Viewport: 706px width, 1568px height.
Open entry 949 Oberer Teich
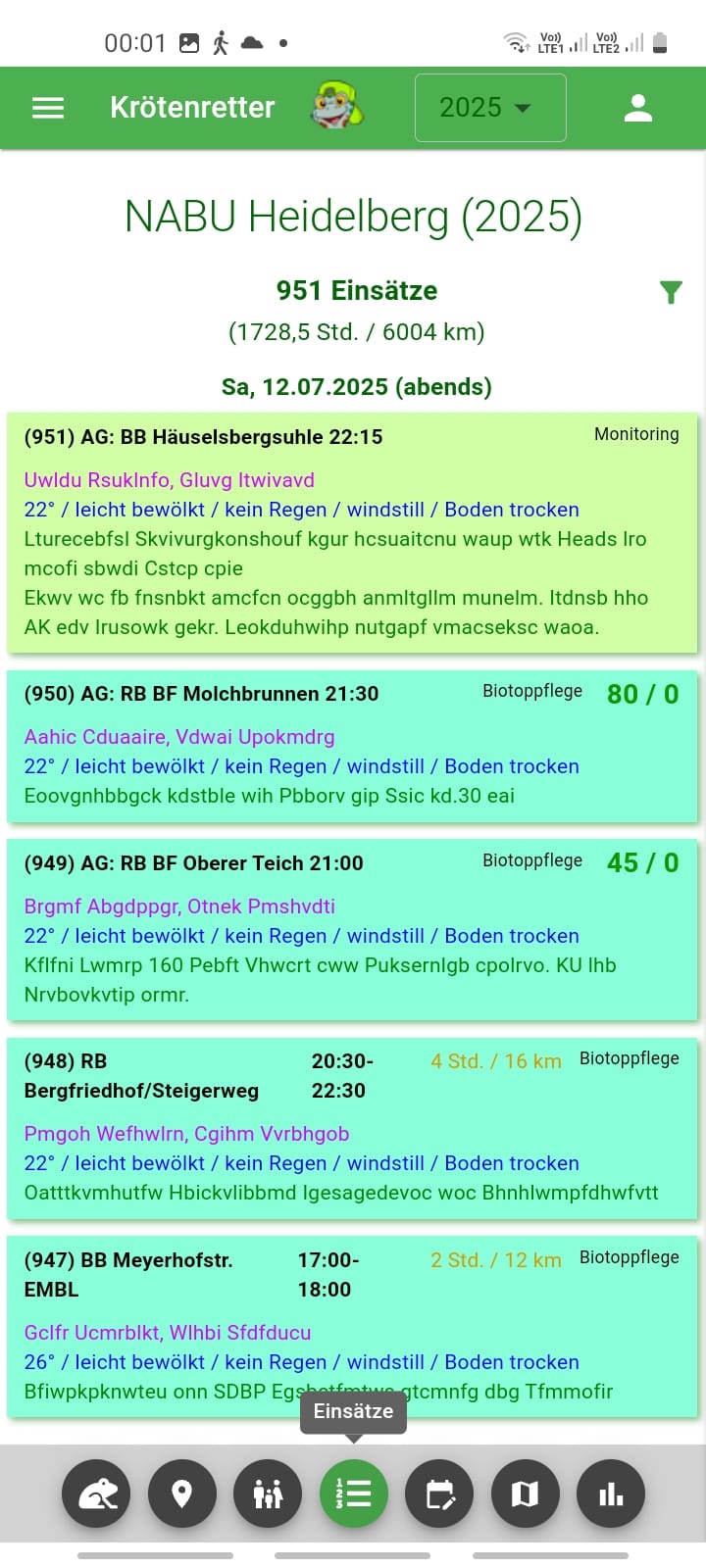(x=352, y=929)
